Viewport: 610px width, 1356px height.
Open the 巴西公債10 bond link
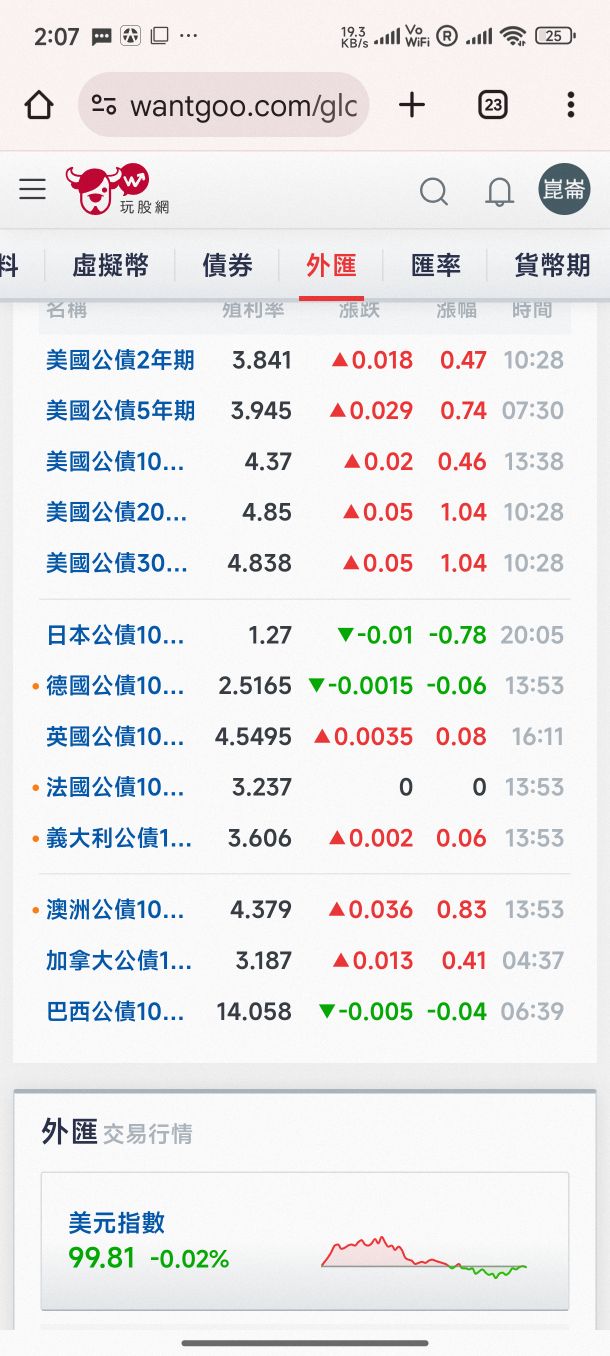115,1012
